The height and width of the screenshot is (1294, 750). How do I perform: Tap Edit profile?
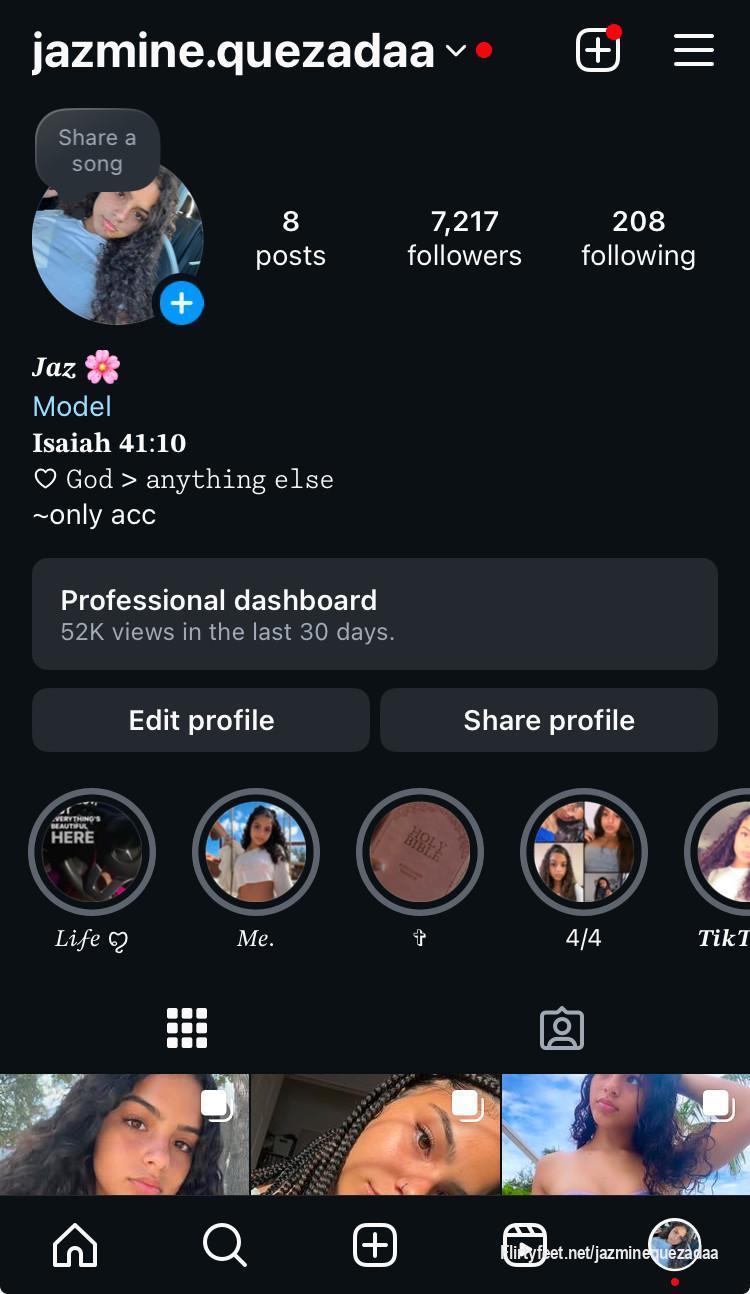pyautogui.click(x=201, y=720)
